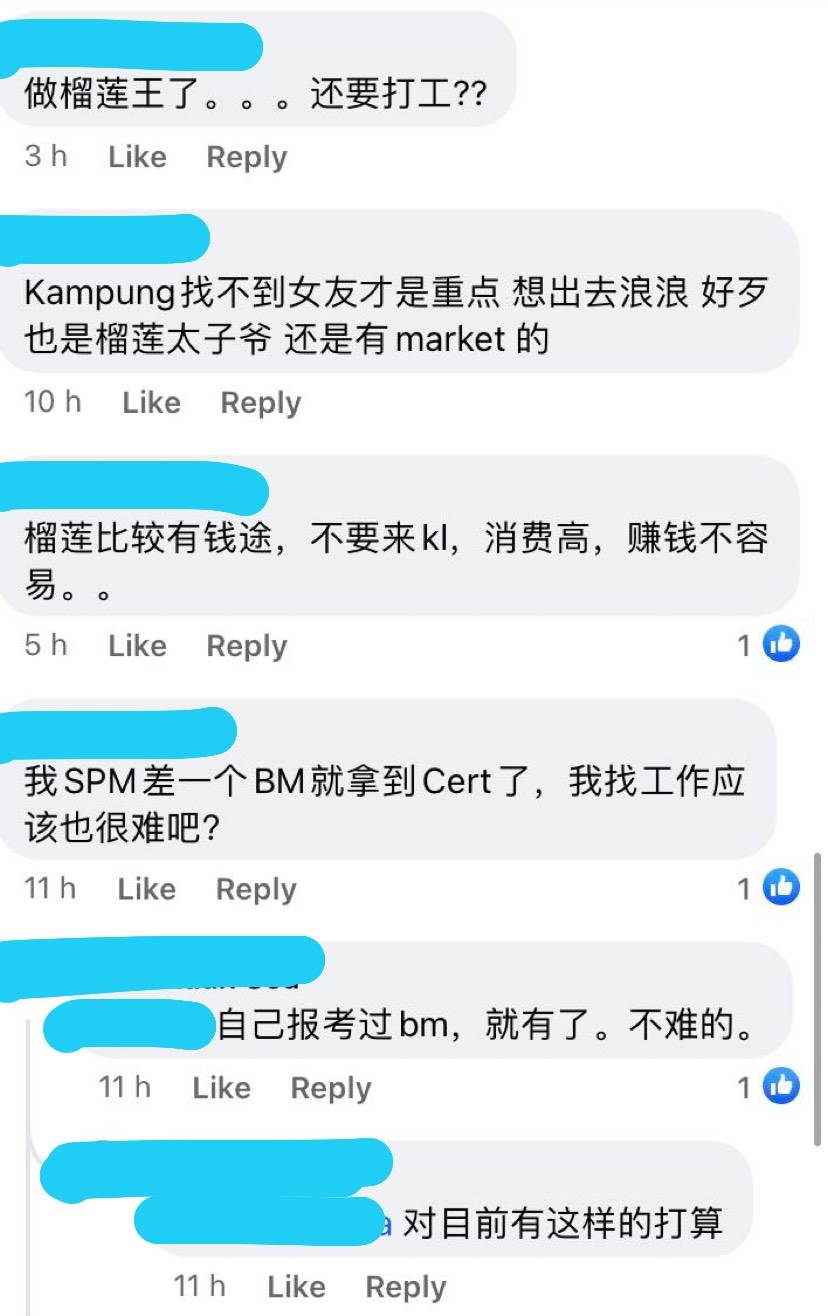The height and width of the screenshot is (1316, 828).
Task: Like the comment '榴莲比较有钱途，不要来kl'
Action: point(137,646)
